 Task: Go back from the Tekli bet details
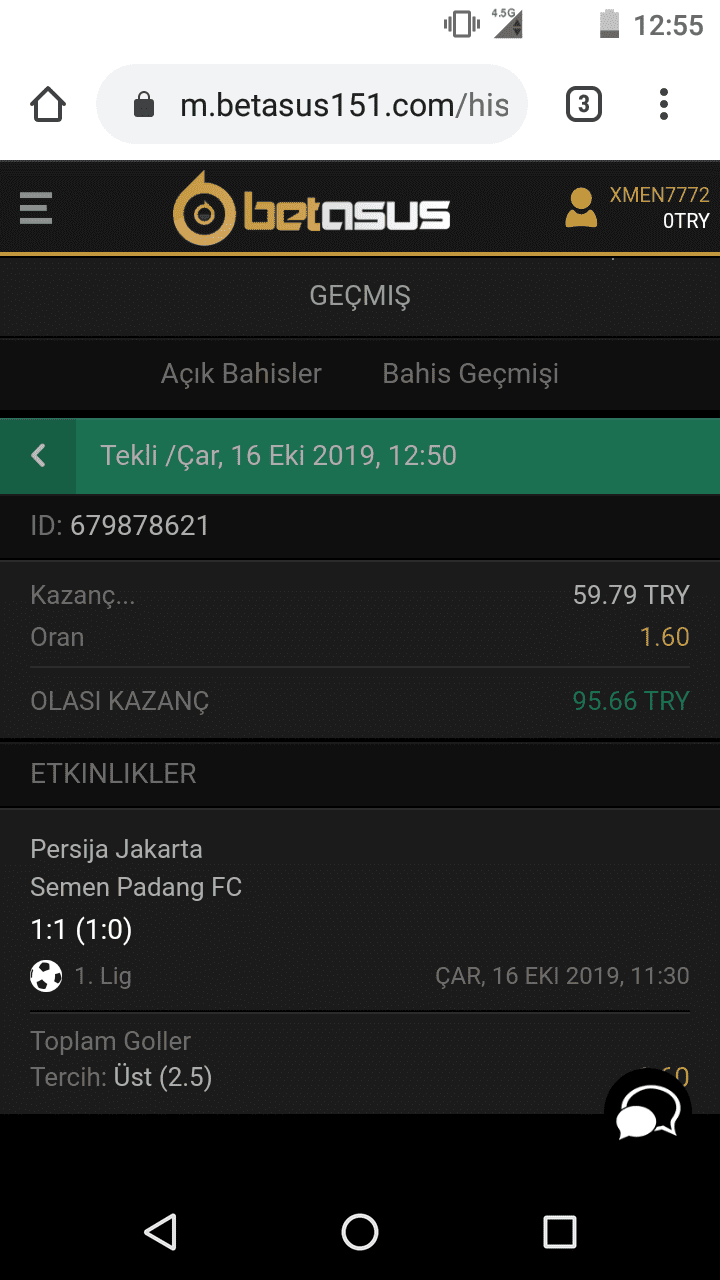[38, 456]
